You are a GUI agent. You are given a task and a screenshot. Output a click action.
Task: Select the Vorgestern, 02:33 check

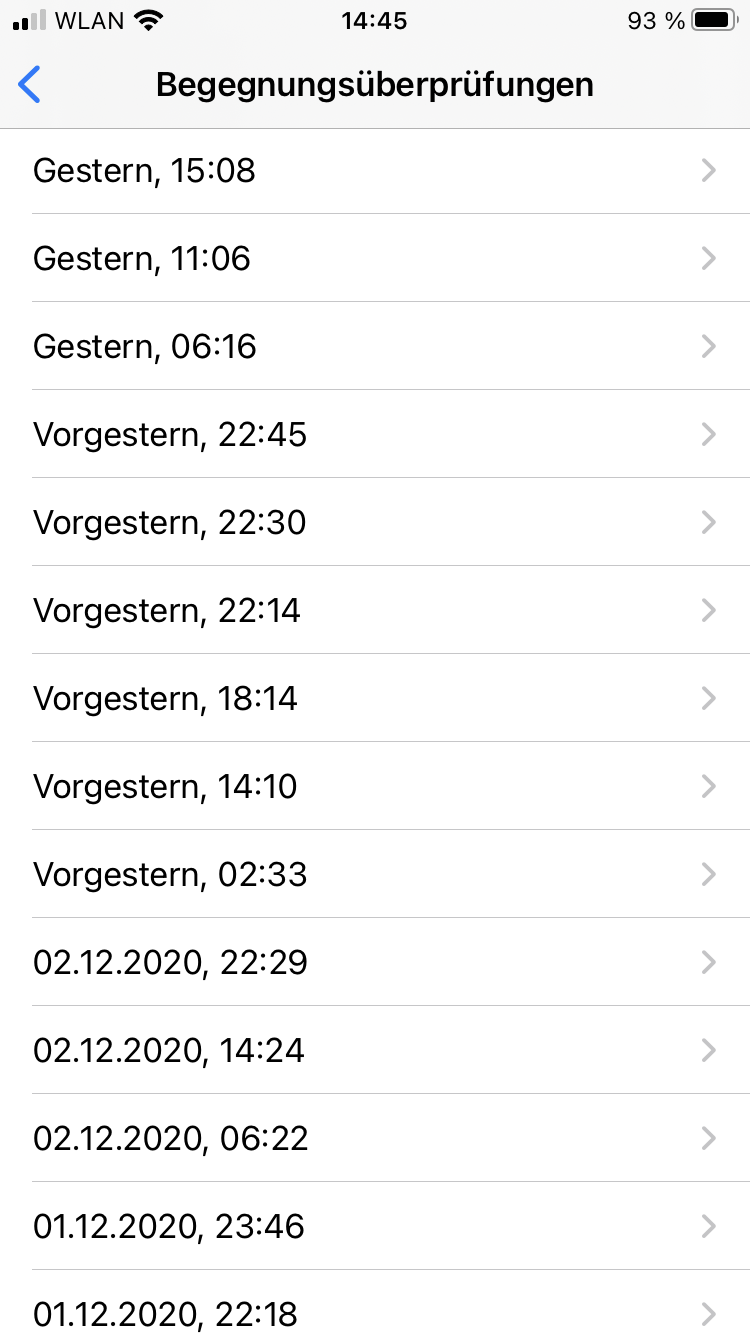point(375,875)
